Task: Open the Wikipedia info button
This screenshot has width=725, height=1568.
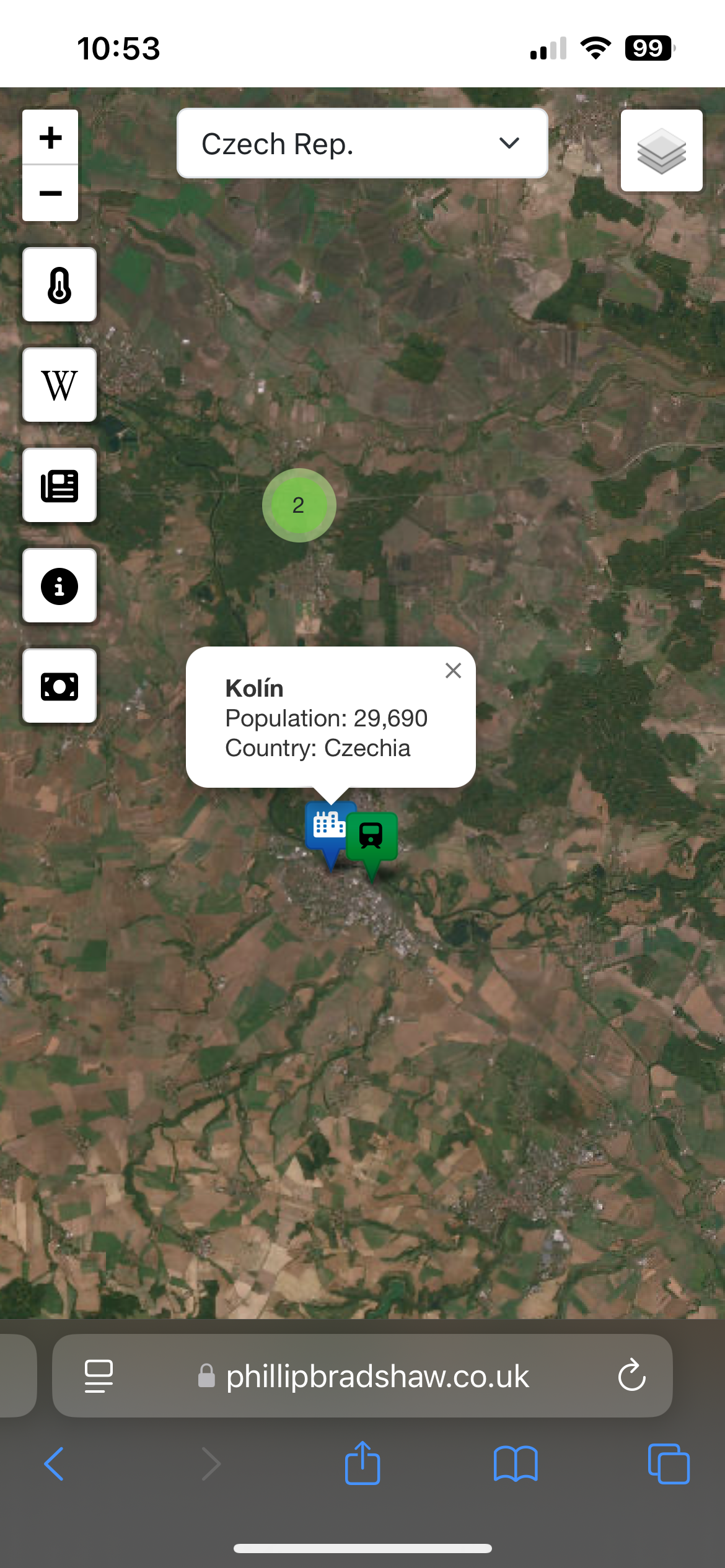Action: [59, 385]
